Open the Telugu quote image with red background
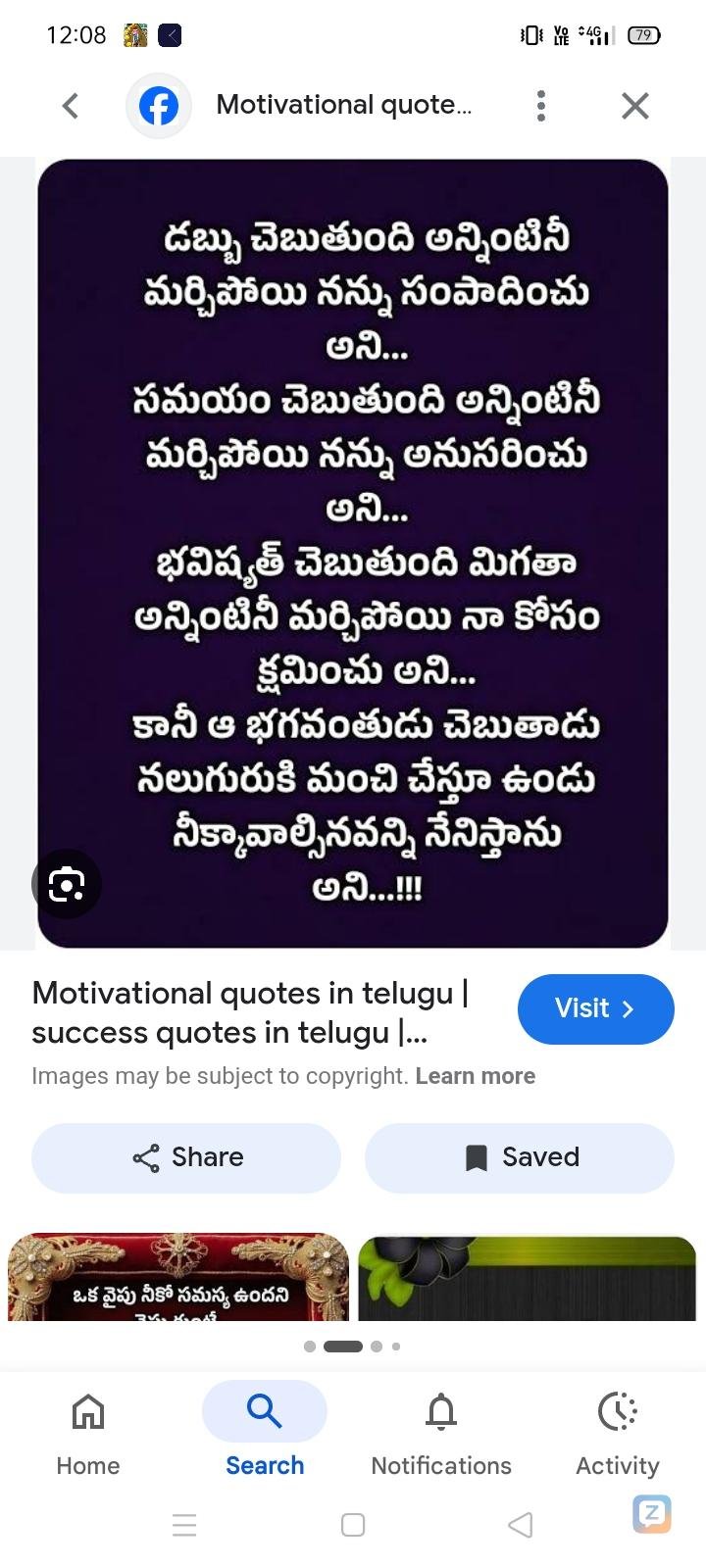 tap(178, 1277)
